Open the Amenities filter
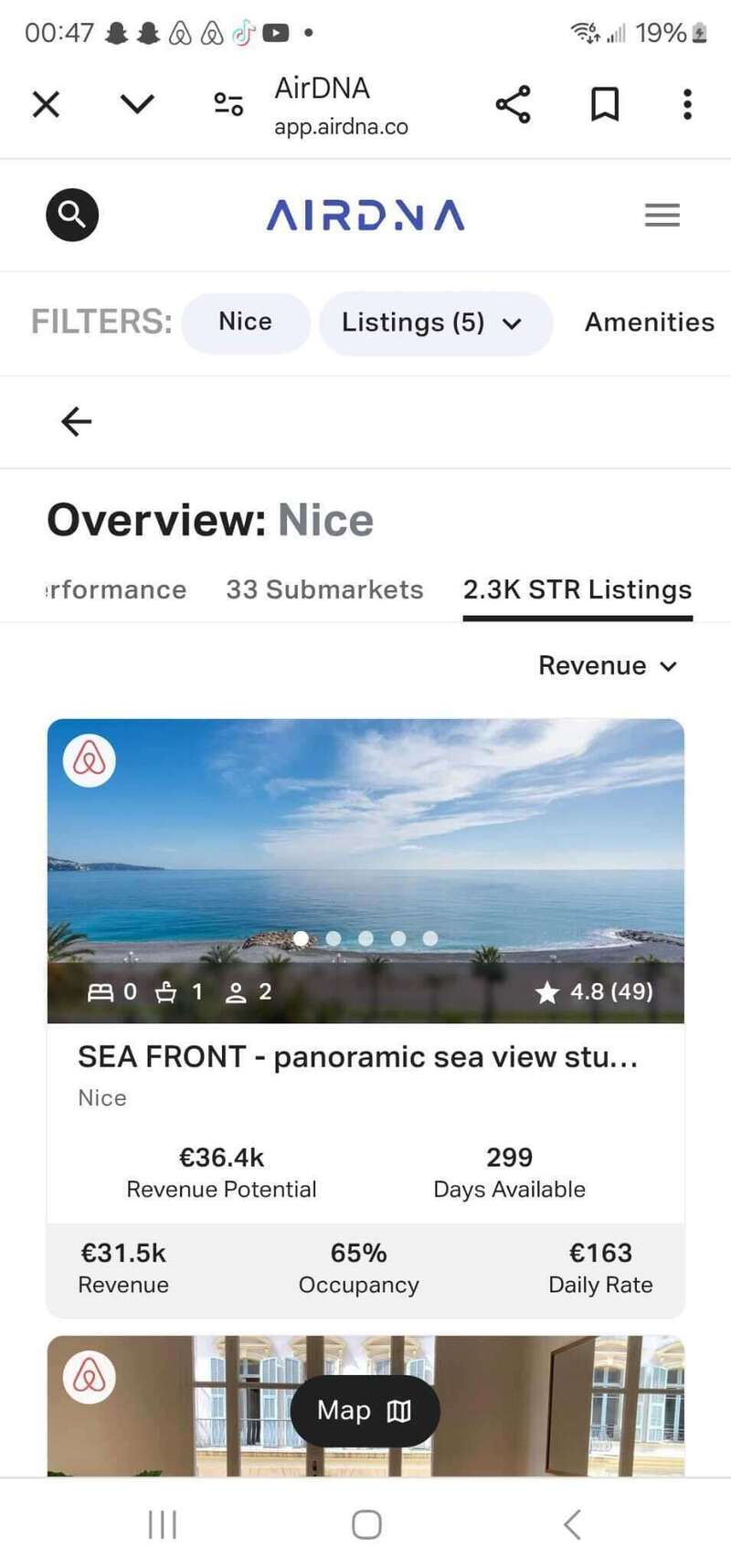 [649, 322]
